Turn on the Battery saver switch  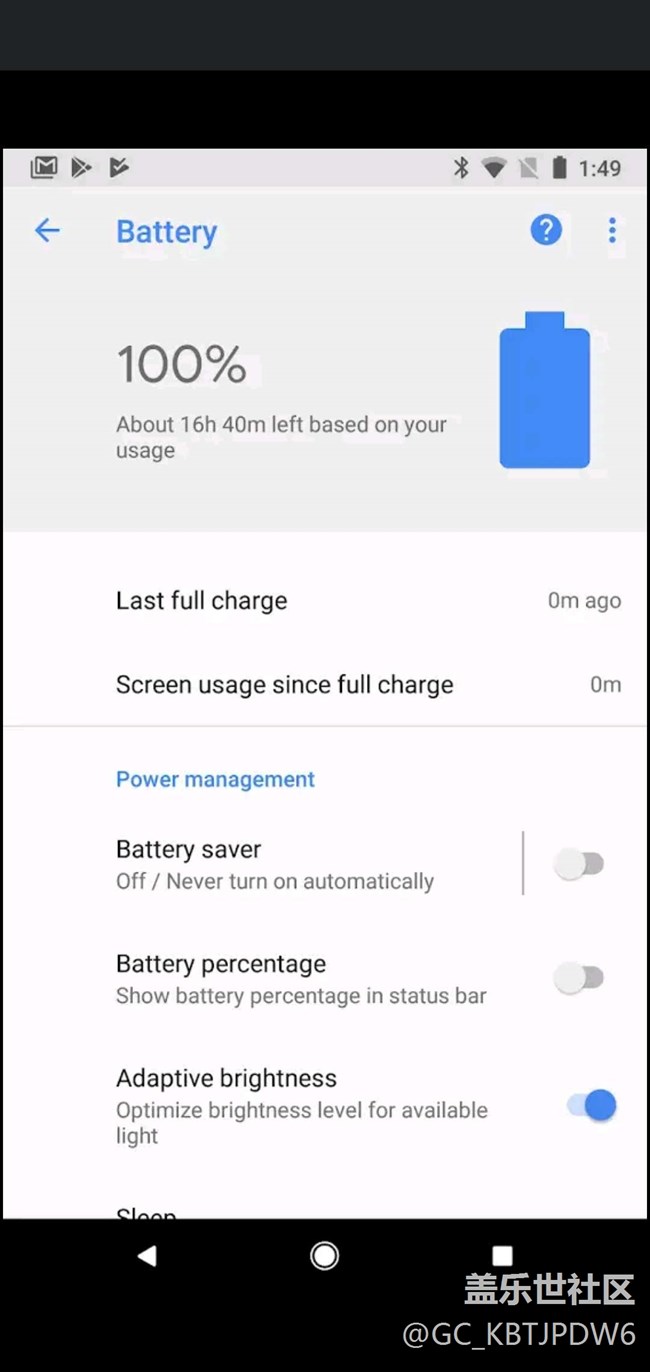(x=580, y=864)
